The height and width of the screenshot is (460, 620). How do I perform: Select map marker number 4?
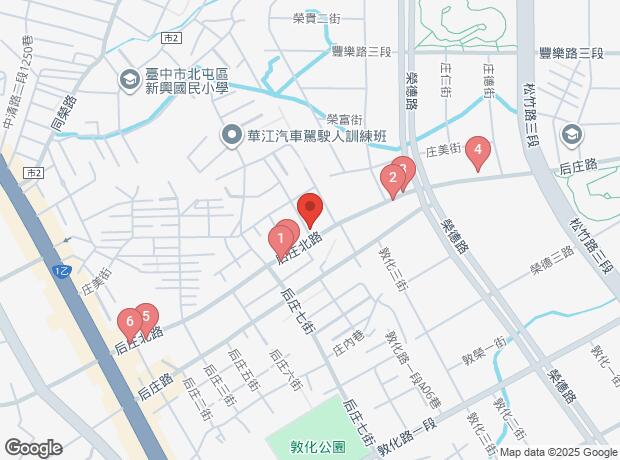(x=478, y=151)
